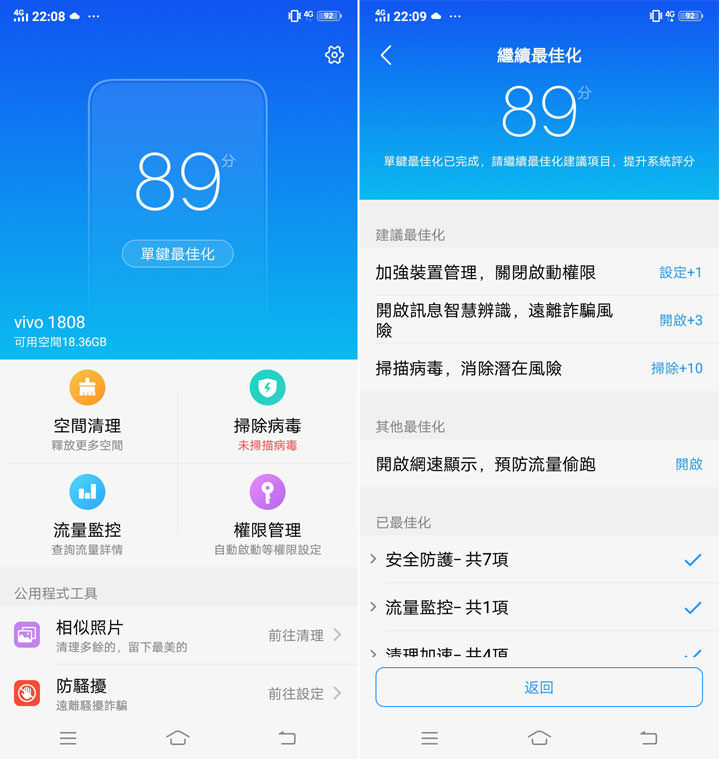Open 流量監控 data monitoring
The height and width of the screenshot is (759, 720).
pos(88,515)
